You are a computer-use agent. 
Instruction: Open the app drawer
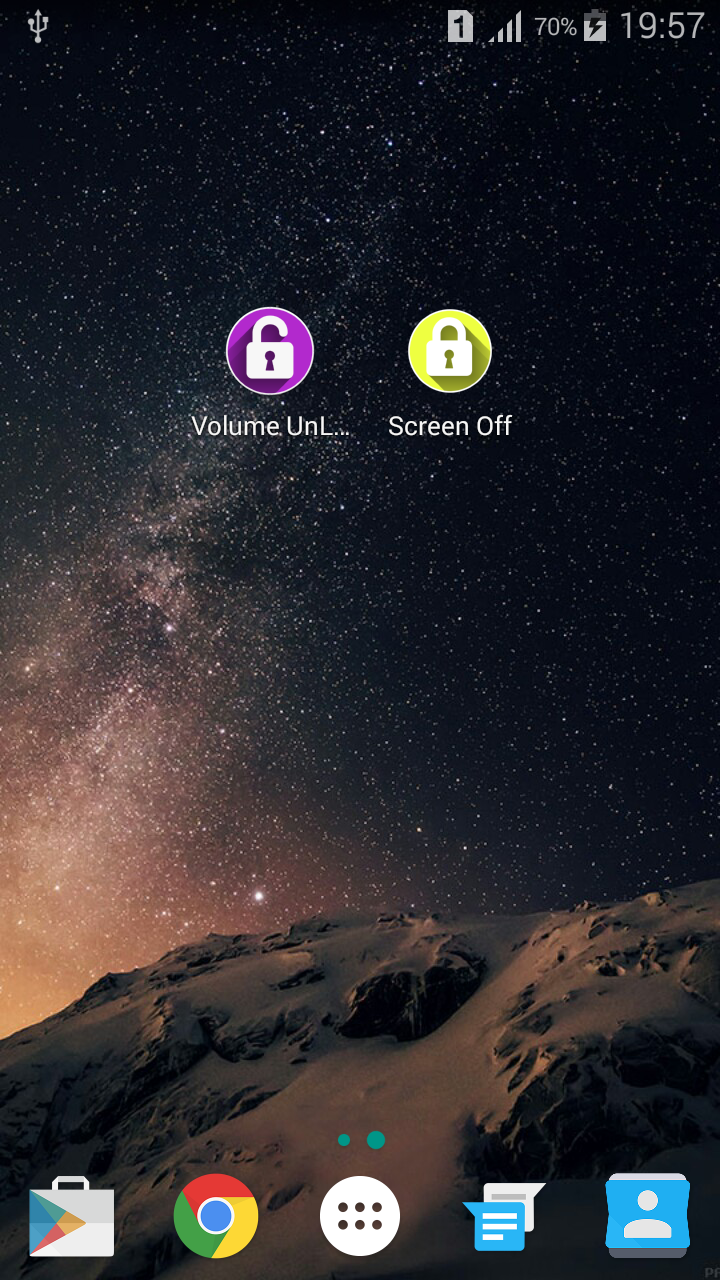click(x=360, y=1216)
